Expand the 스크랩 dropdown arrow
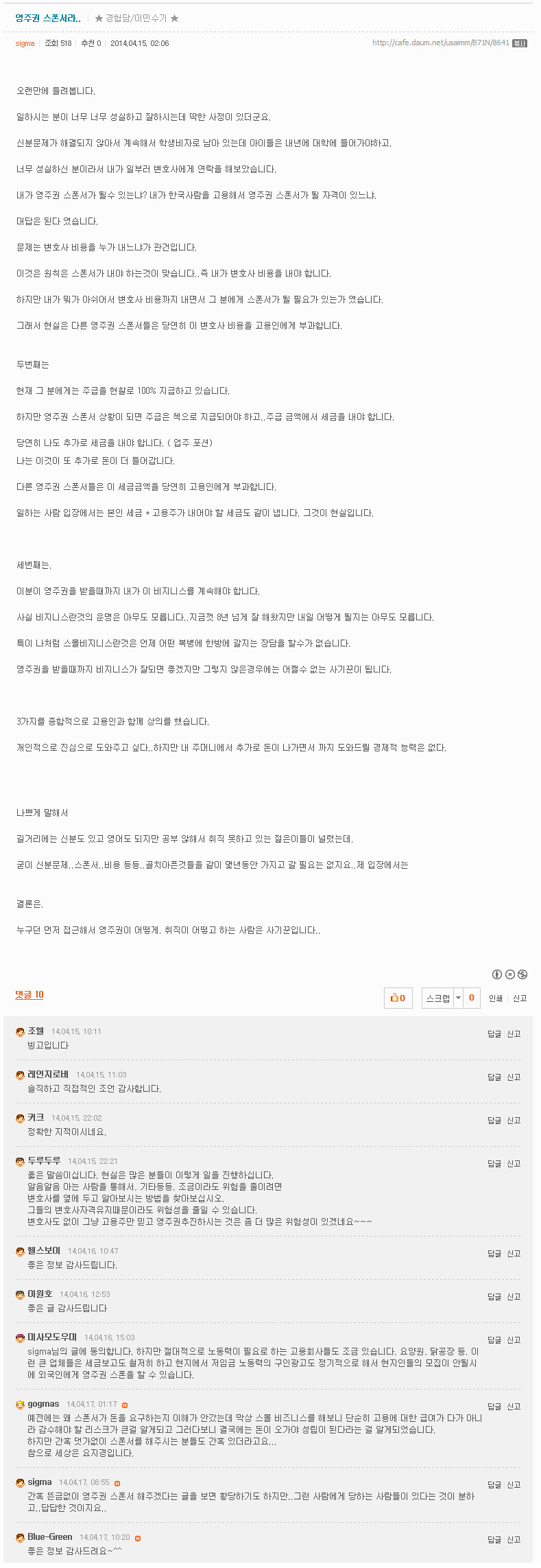 tap(459, 998)
